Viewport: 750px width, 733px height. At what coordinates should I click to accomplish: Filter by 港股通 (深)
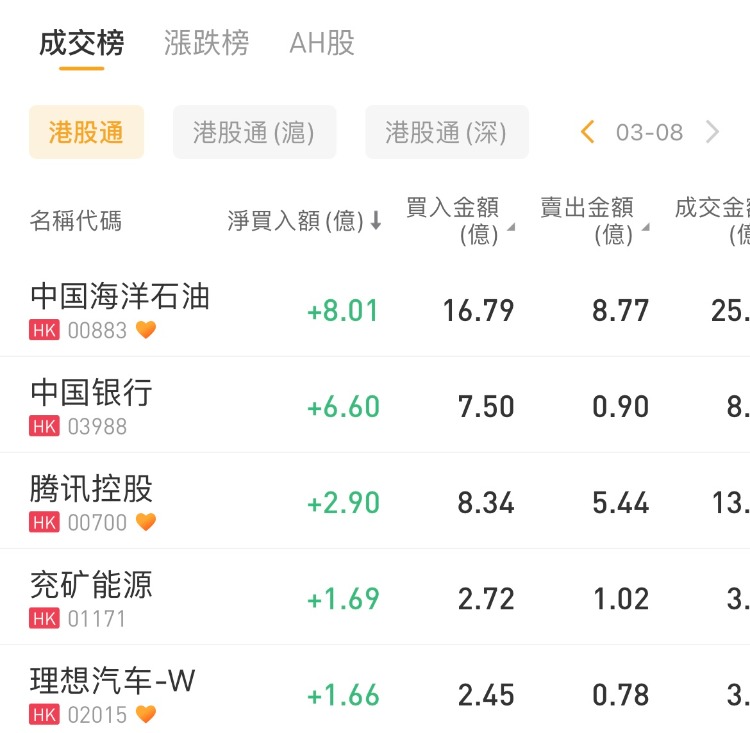pyautogui.click(x=446, y=132)
